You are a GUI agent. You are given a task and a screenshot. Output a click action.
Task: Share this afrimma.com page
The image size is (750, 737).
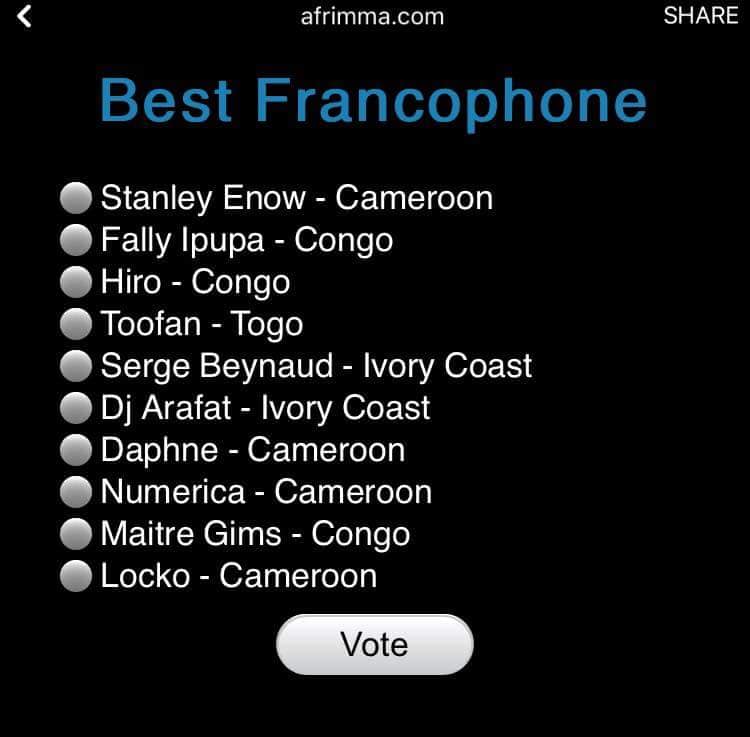[700, 16]
